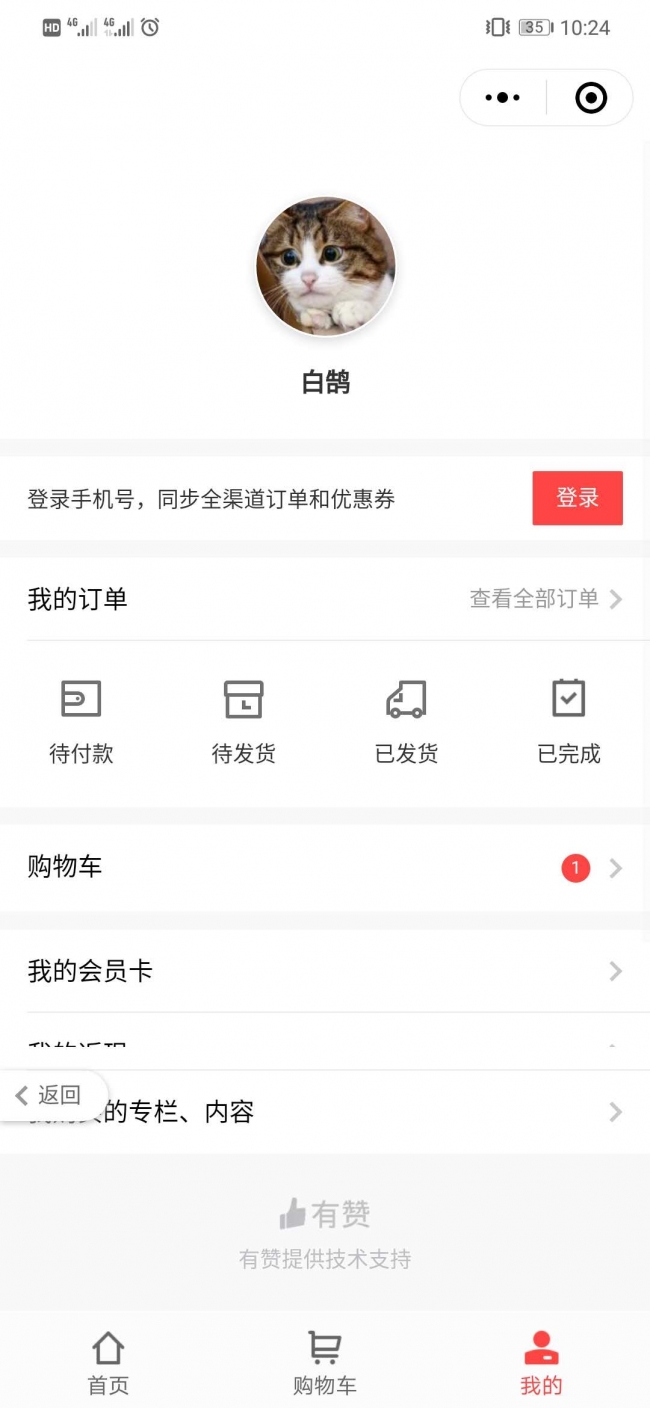Check 已发货 shipped orders
This screenshot has width=650, height=1408.
point(406,722)
